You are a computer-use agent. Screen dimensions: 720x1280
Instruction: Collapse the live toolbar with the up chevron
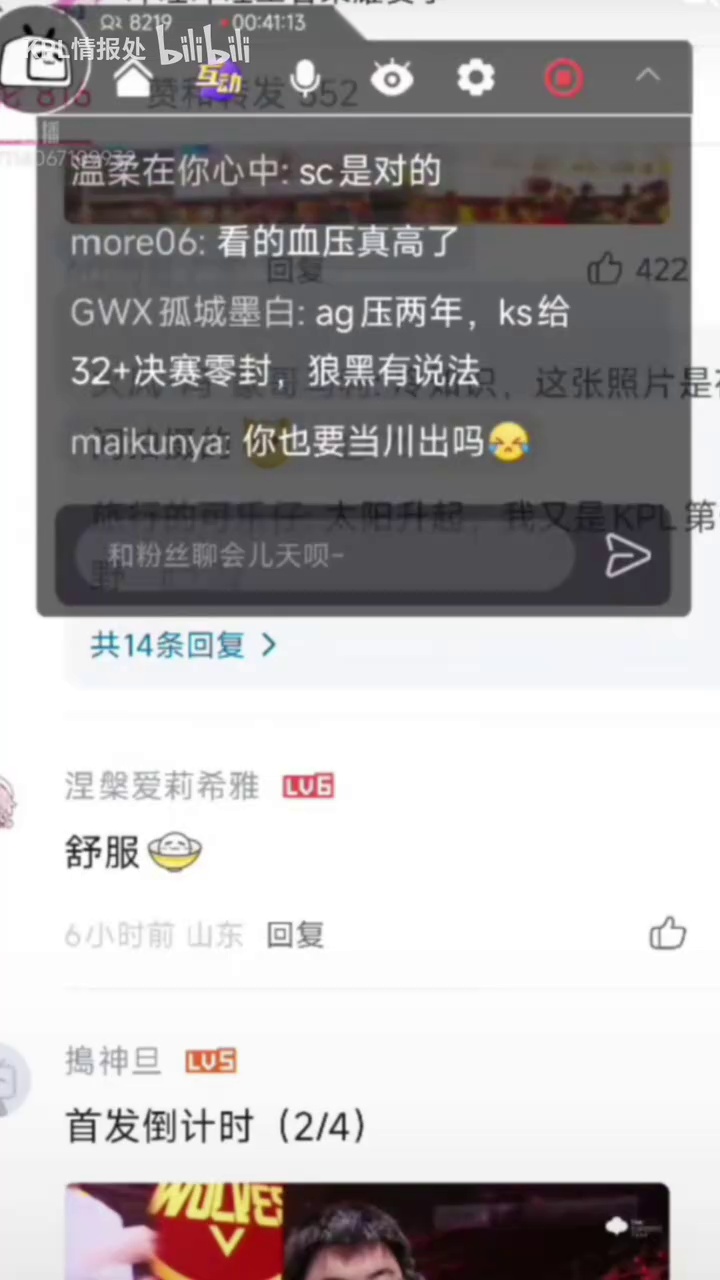tap(648, 75)
